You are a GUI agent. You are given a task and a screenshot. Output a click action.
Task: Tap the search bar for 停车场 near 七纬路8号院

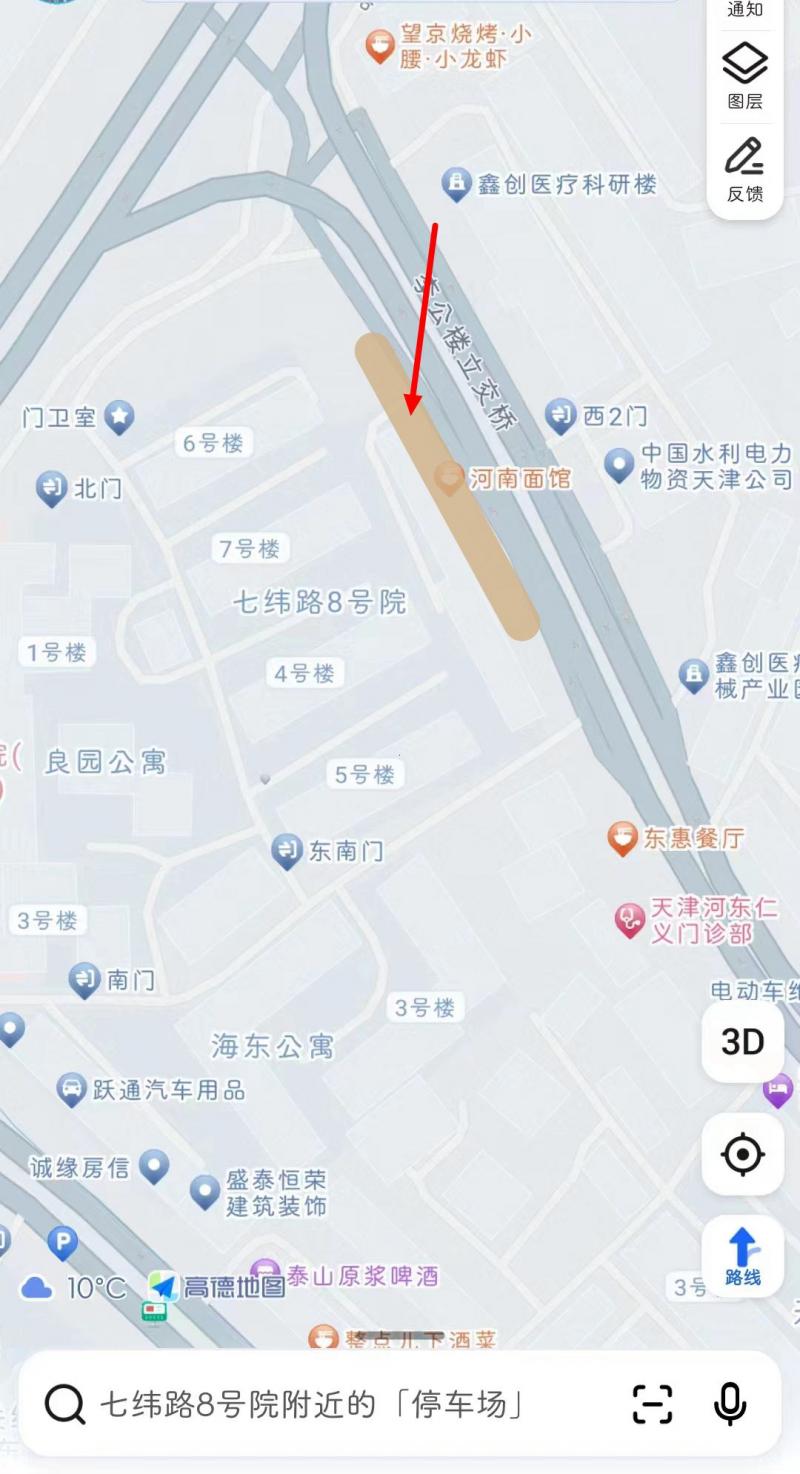[300, 1402]
